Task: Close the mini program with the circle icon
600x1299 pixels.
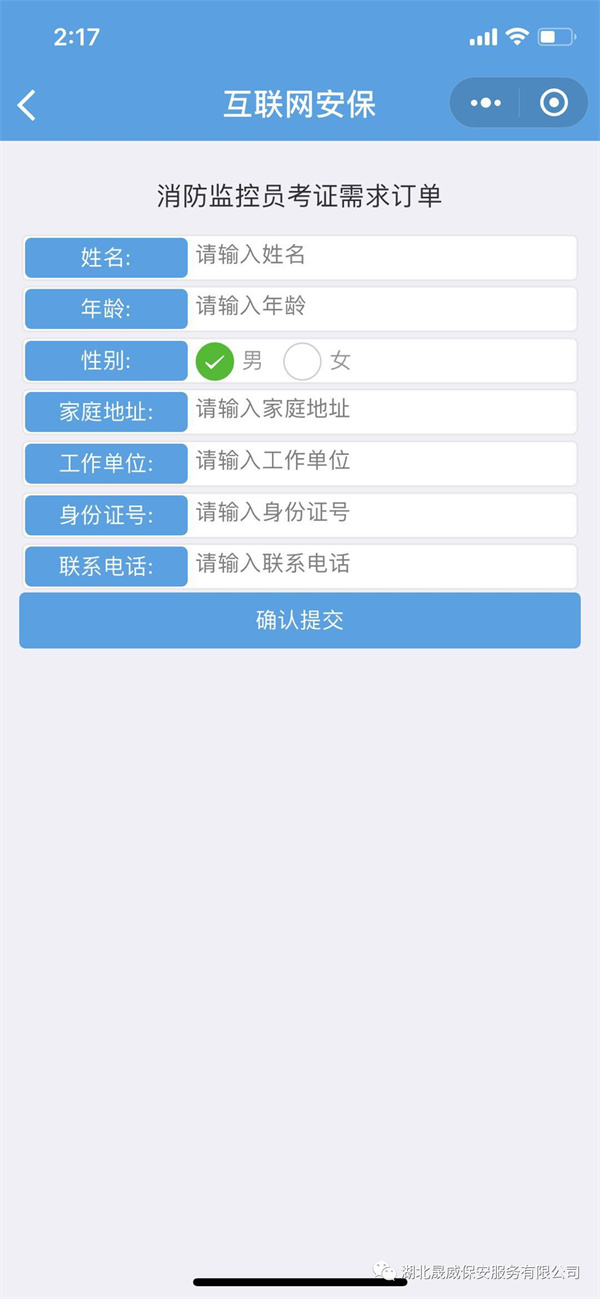Action: [x=553, y=103]
